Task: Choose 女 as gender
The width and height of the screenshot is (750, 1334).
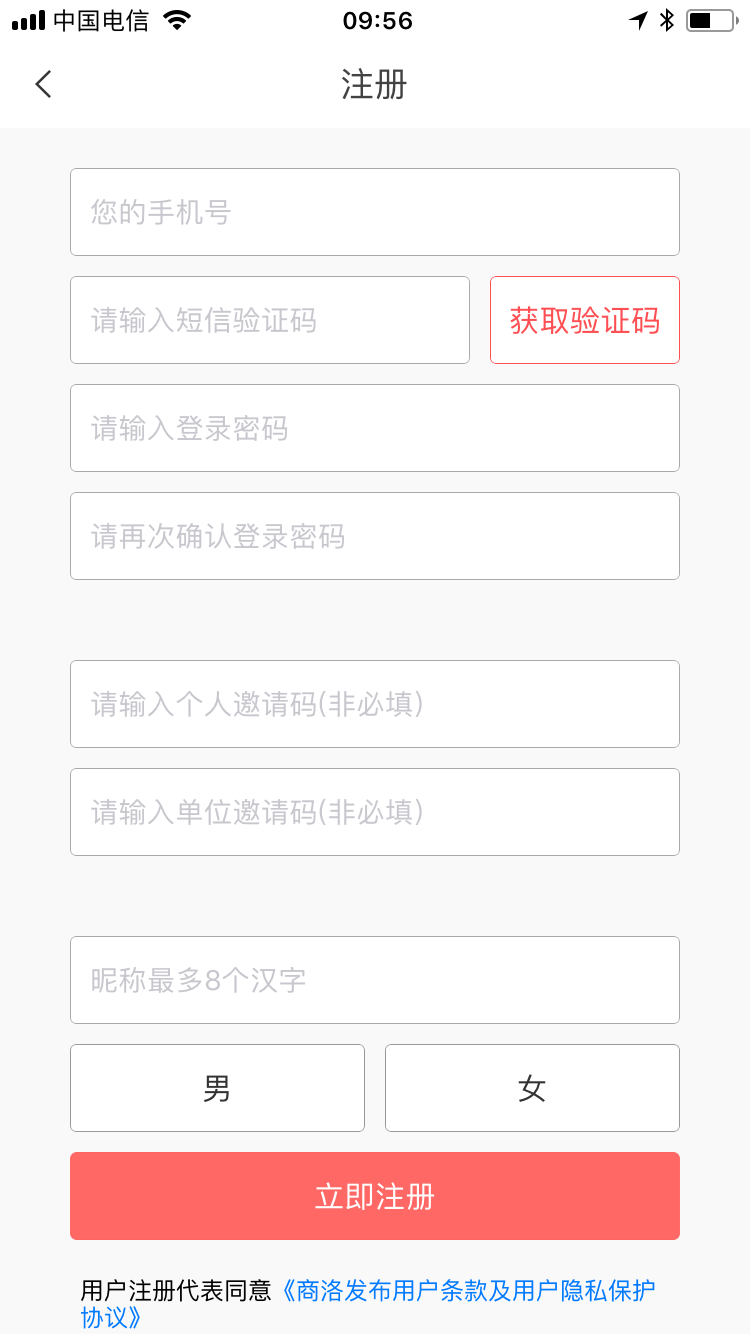Action: pyautogui.click(x=532, y=1088)
